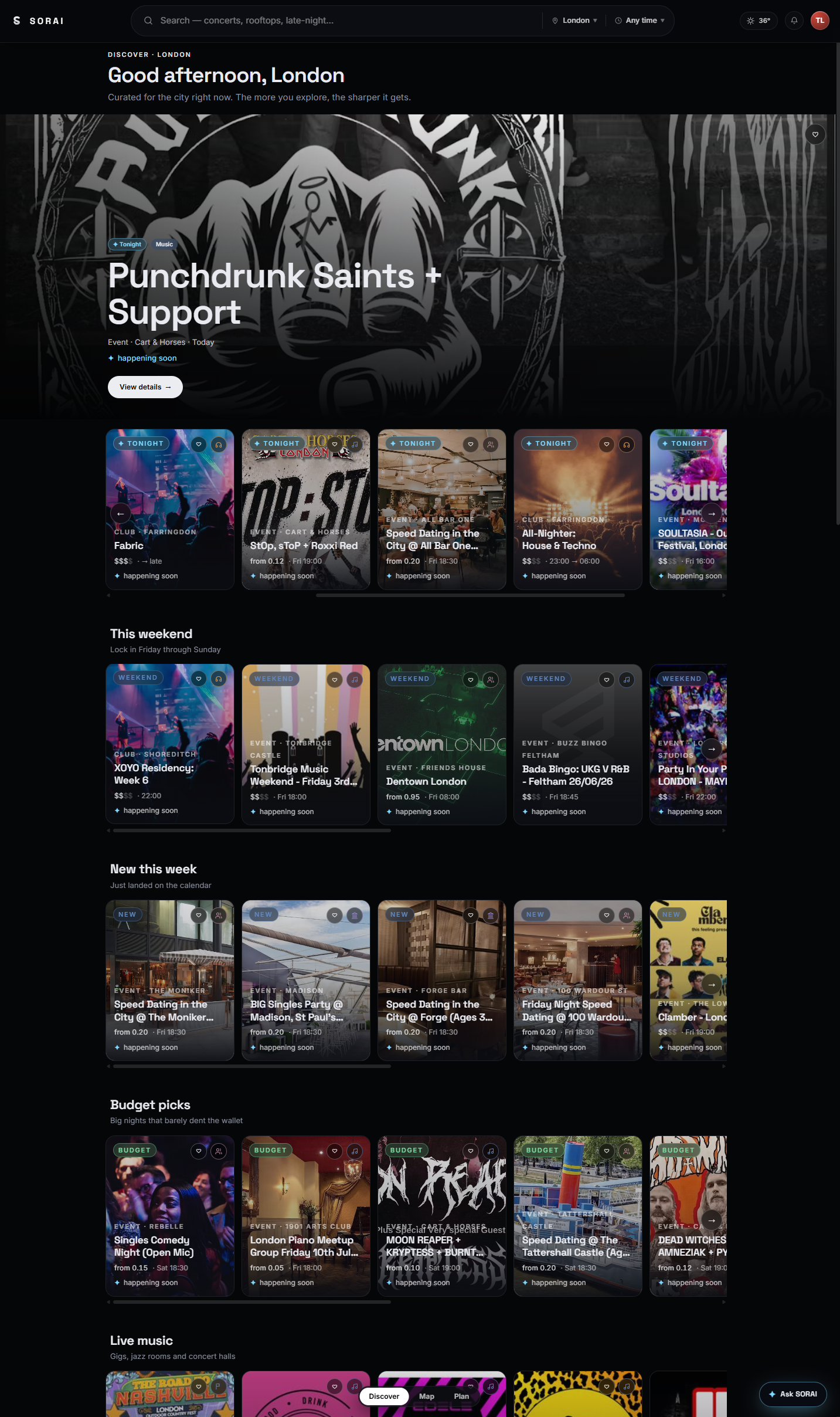Tap the 36° weather chip
Screen dimensions: 840x1417
pos(759,21)
